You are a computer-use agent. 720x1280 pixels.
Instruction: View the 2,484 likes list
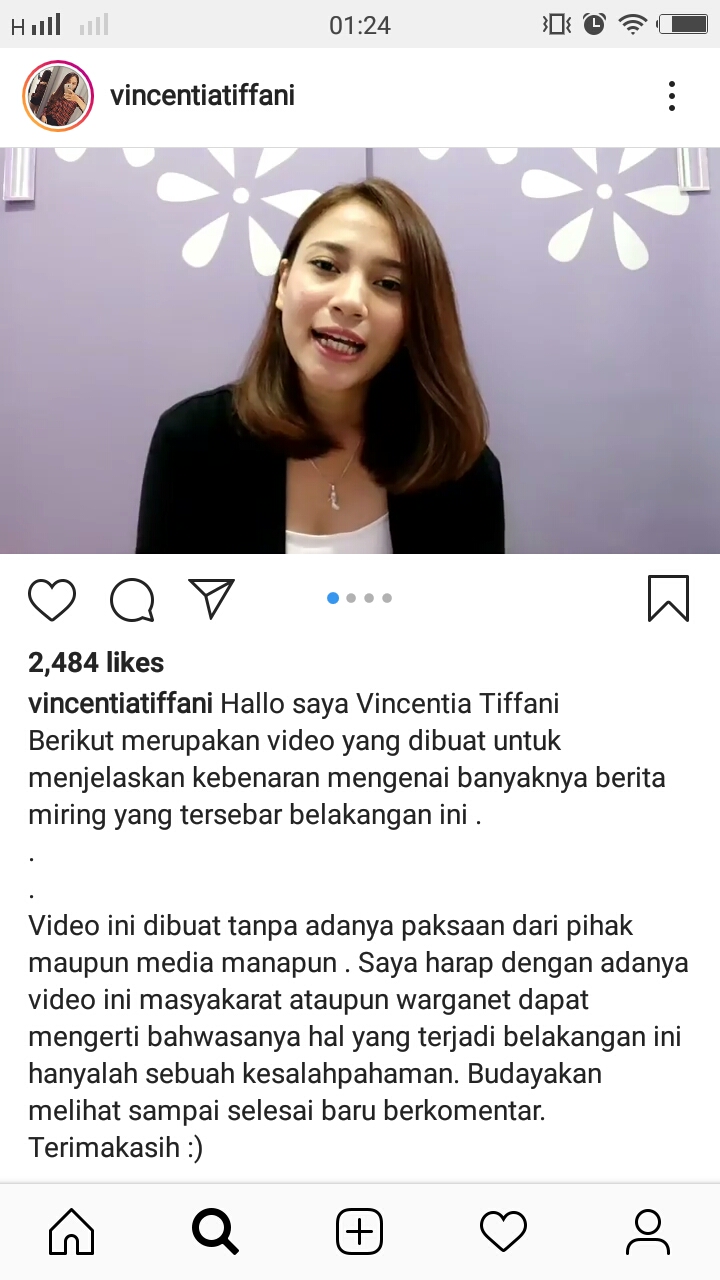[96, 662]
